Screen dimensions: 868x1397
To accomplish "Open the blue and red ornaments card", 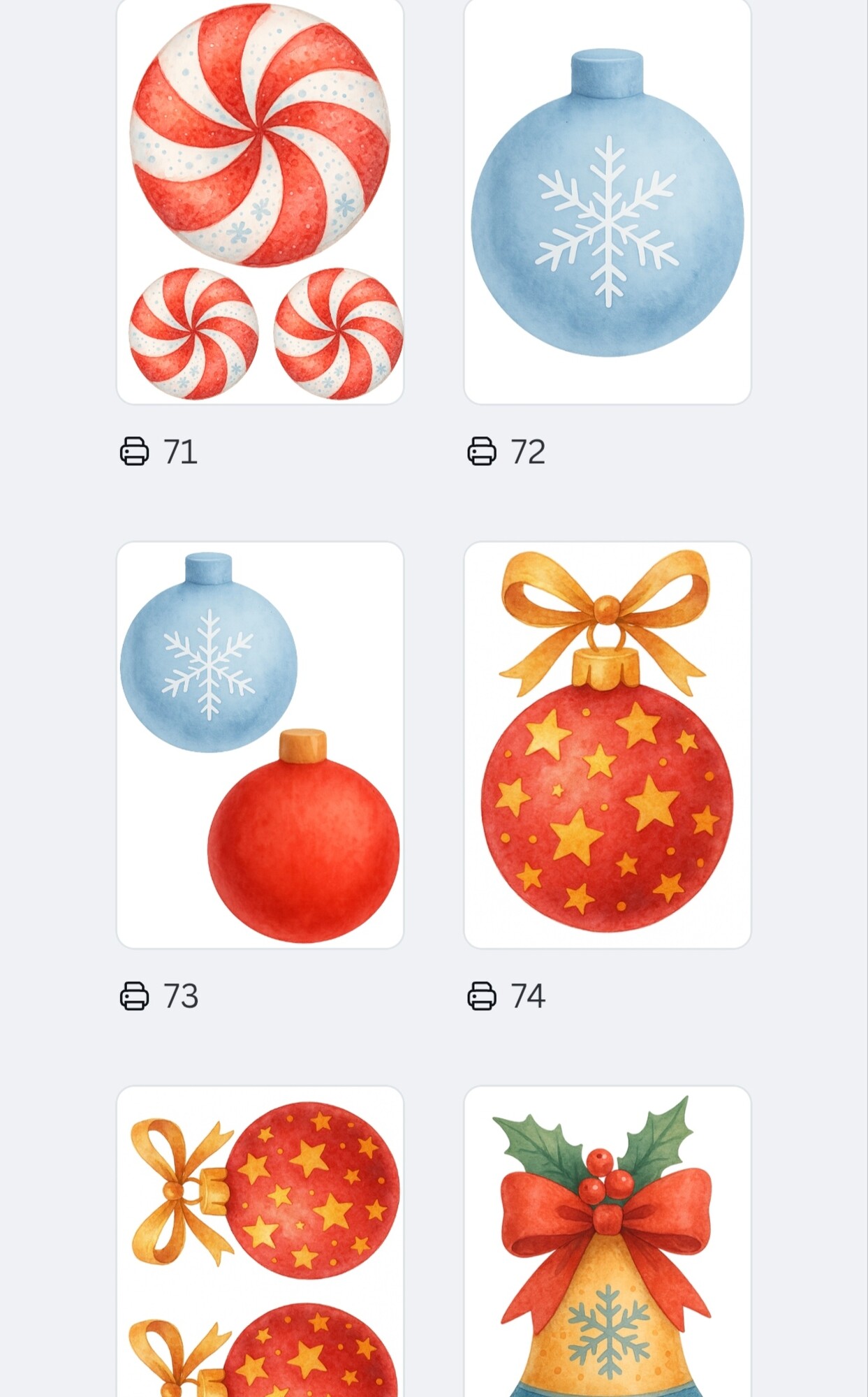I will pos(260,745).
